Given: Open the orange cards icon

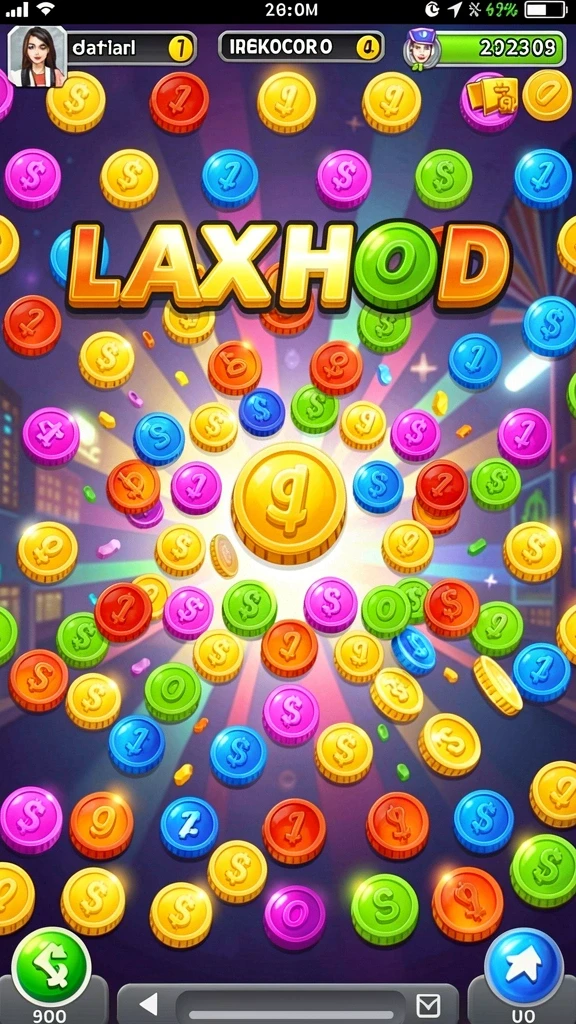Looking at the screenshot, I should pos(490,97).
